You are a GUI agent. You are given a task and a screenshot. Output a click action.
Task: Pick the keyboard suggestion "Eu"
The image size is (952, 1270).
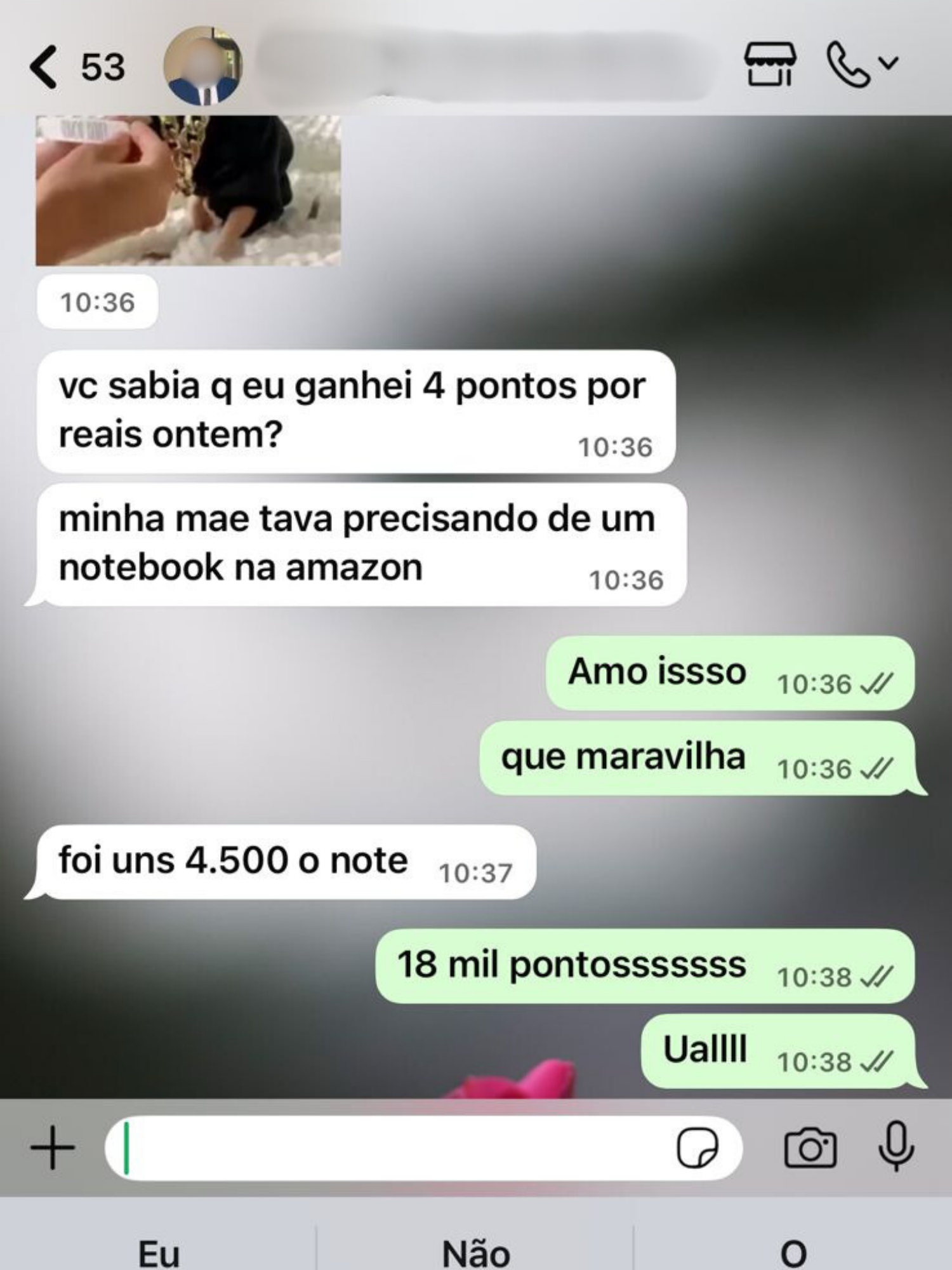(x=159, y=1252)
